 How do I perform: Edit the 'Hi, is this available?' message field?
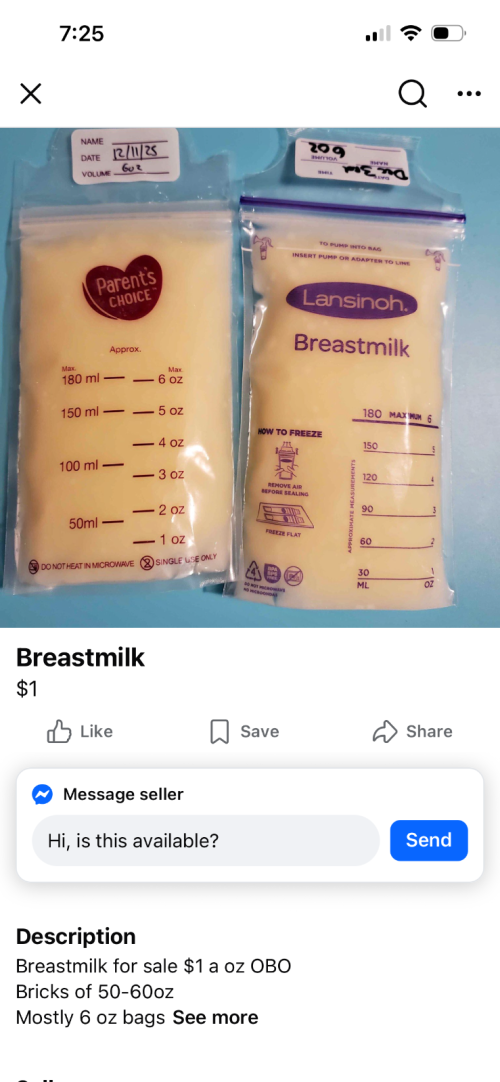(x=206, y=840)
